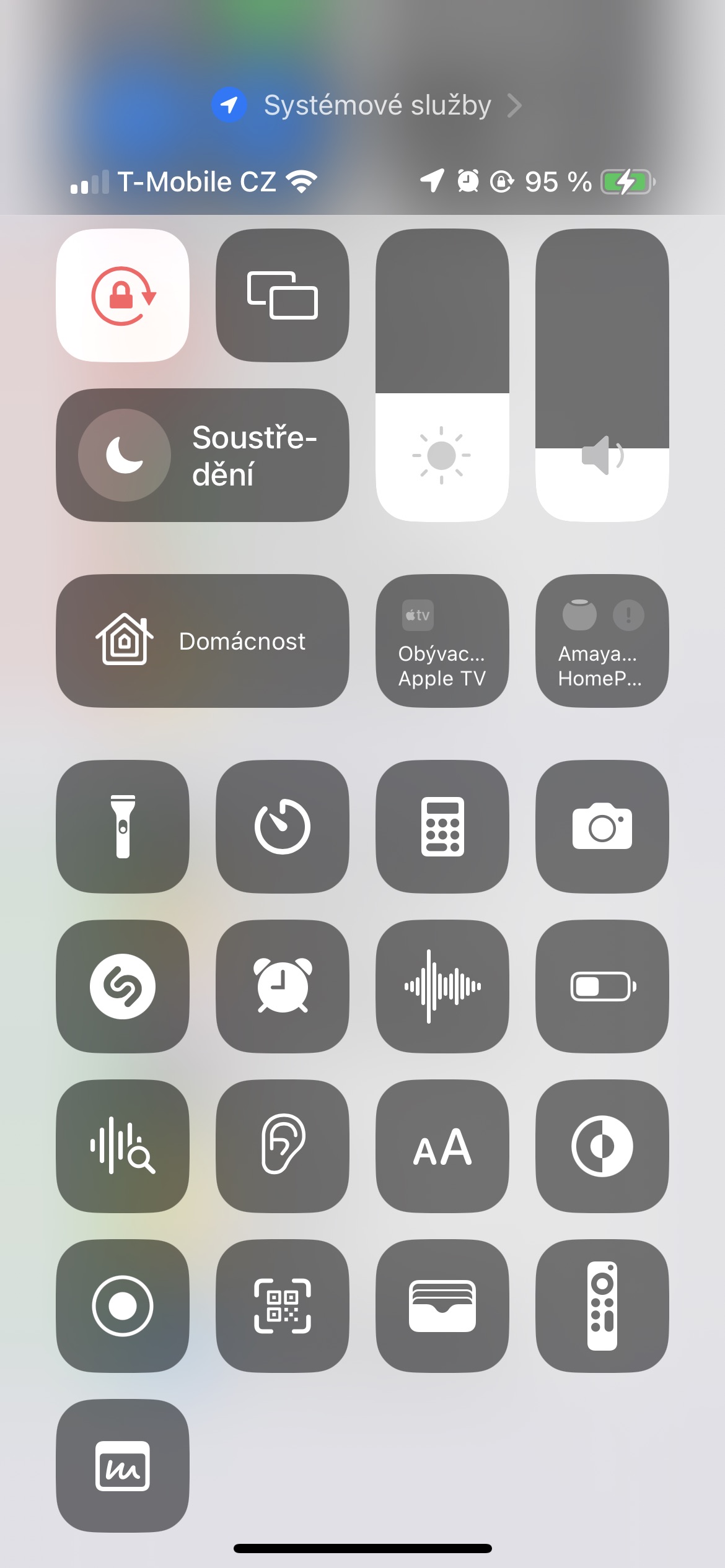Toggle dark mode

602,1146
